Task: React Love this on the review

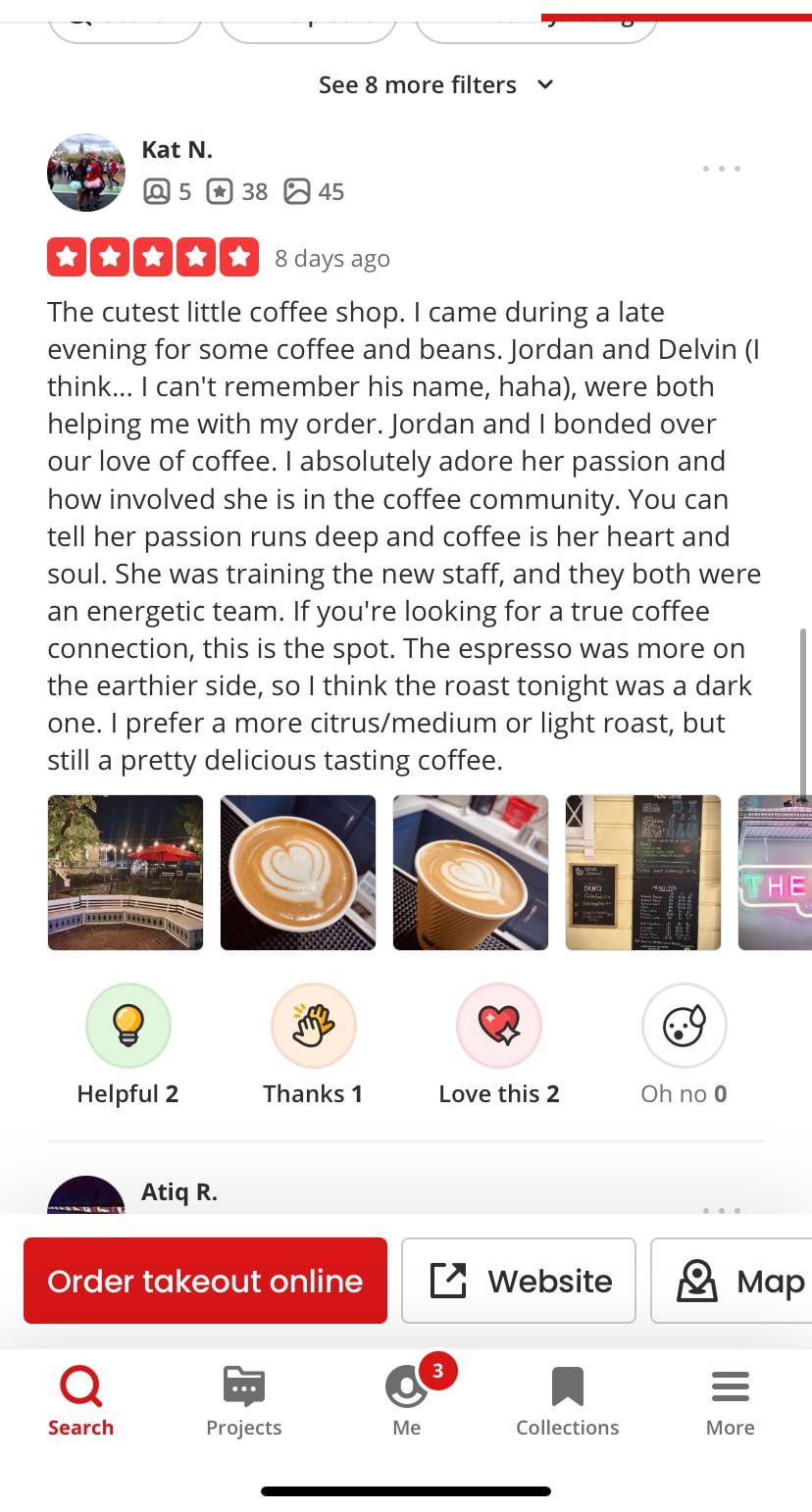Action: pyautogui.click(x=499, y=1045)
